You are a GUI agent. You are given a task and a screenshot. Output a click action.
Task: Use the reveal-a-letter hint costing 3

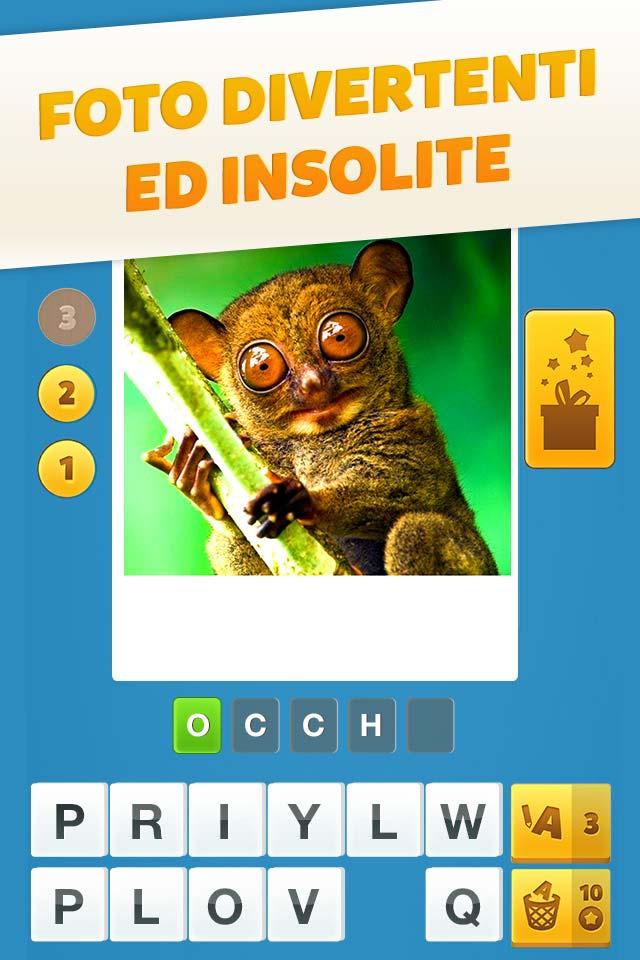tap(561, 823)
